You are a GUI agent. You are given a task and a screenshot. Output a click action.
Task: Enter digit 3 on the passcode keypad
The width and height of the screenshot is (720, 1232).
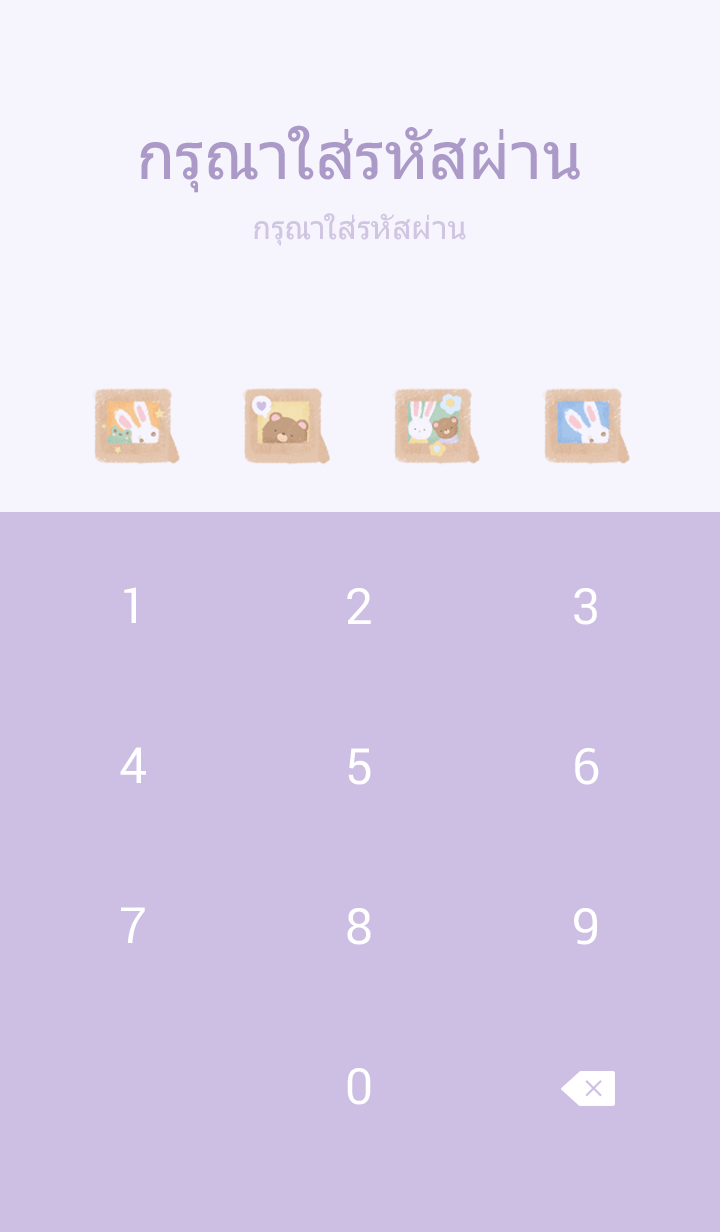[585, 607]
